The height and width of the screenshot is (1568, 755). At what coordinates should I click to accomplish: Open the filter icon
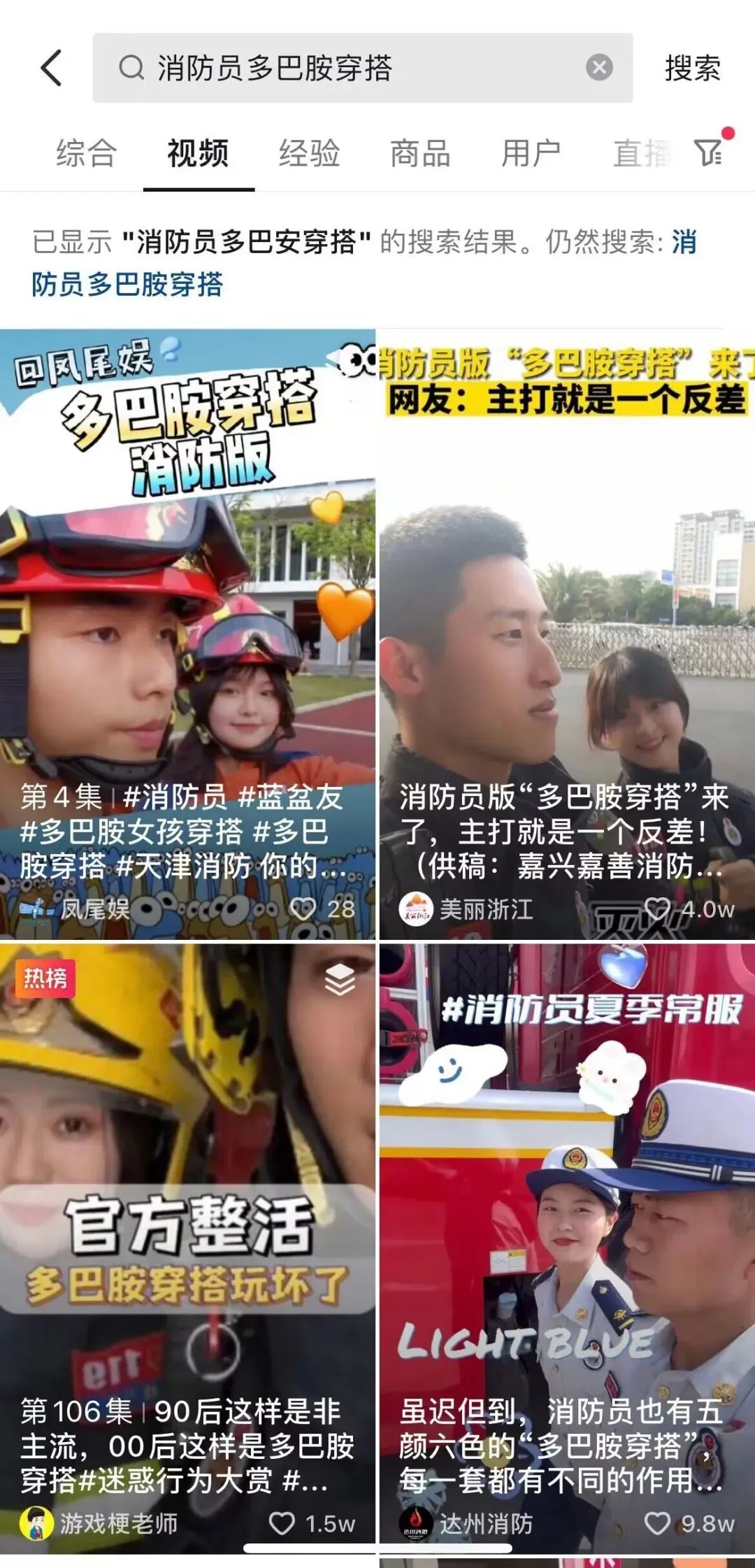click(x=708, y=152)
